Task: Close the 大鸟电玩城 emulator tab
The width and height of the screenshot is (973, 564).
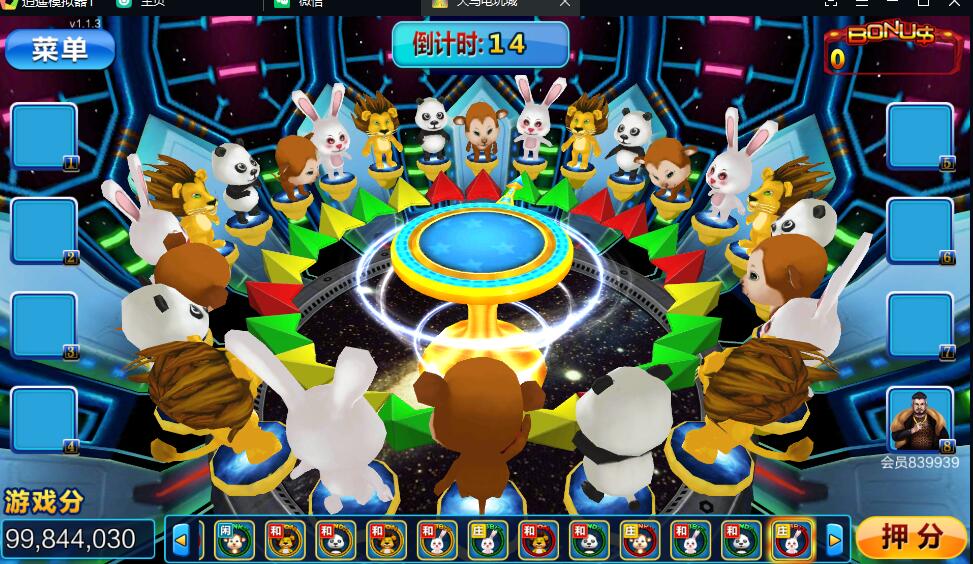Action: 566,4
